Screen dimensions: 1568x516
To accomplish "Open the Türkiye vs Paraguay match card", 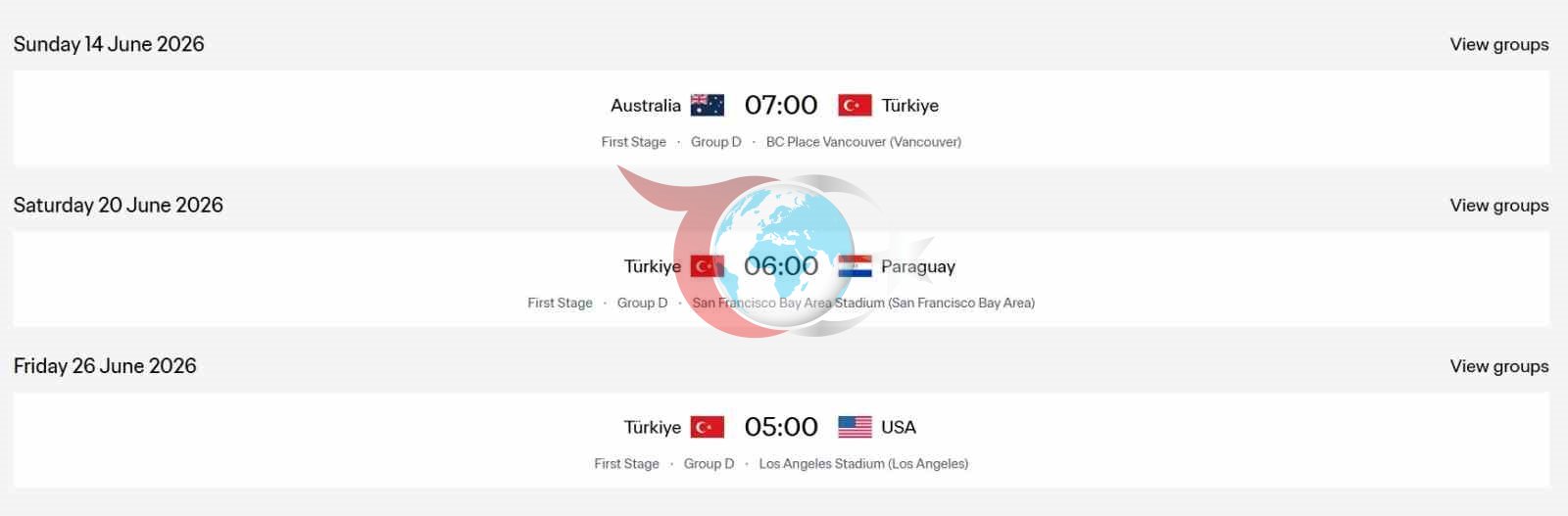I will tap(781, 279).
